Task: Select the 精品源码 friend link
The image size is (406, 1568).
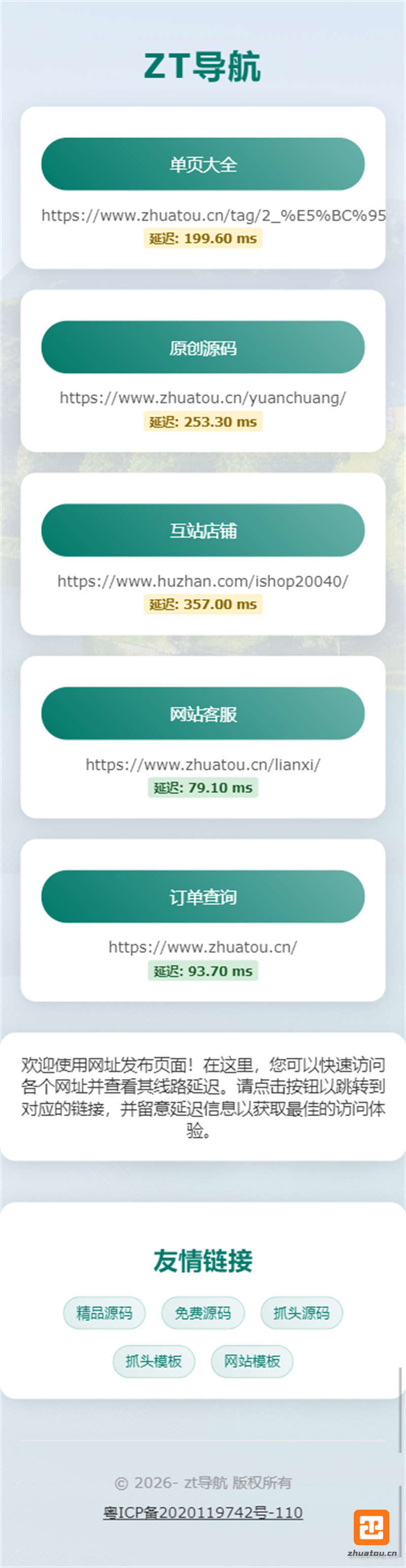Action: pyautogui.click(x=104, y=1312)
